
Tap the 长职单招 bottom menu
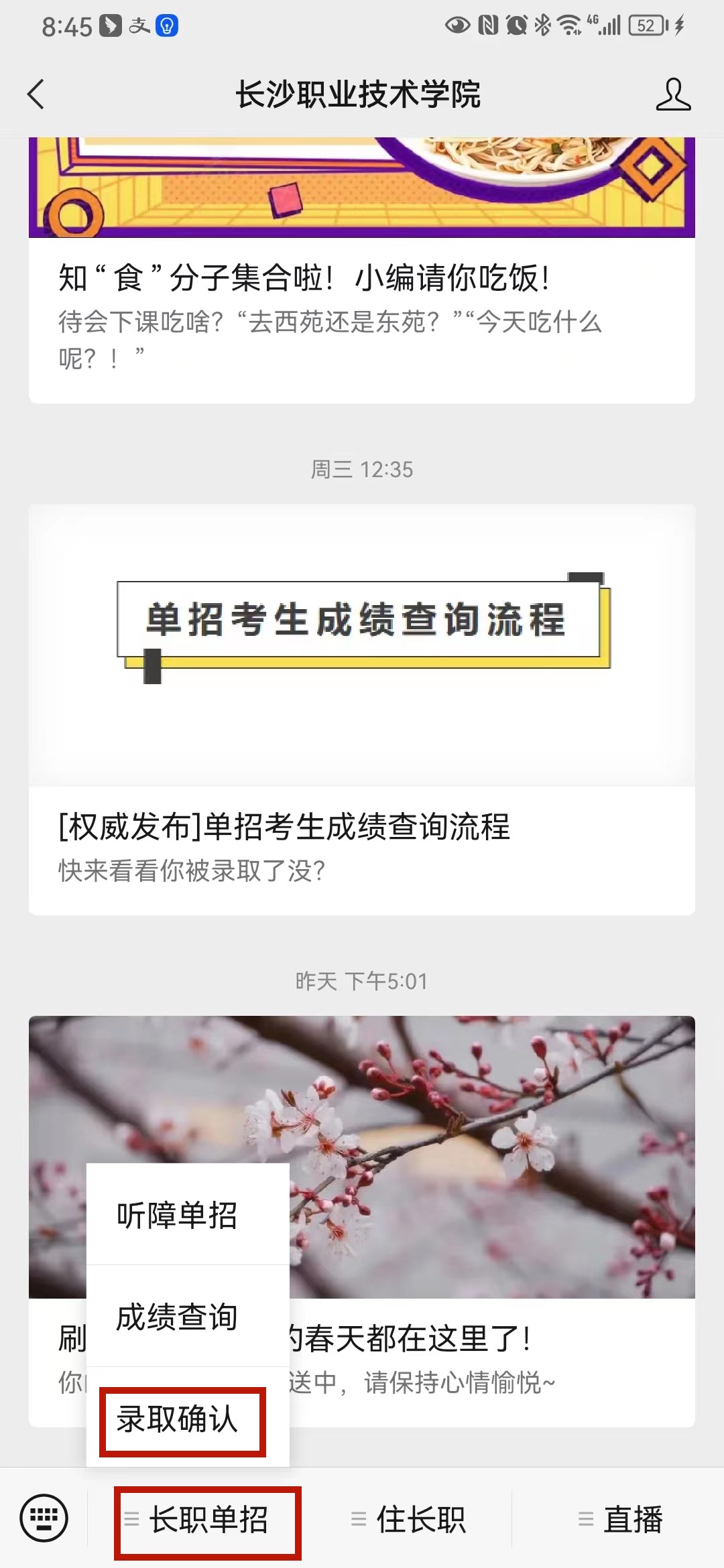207,1519
